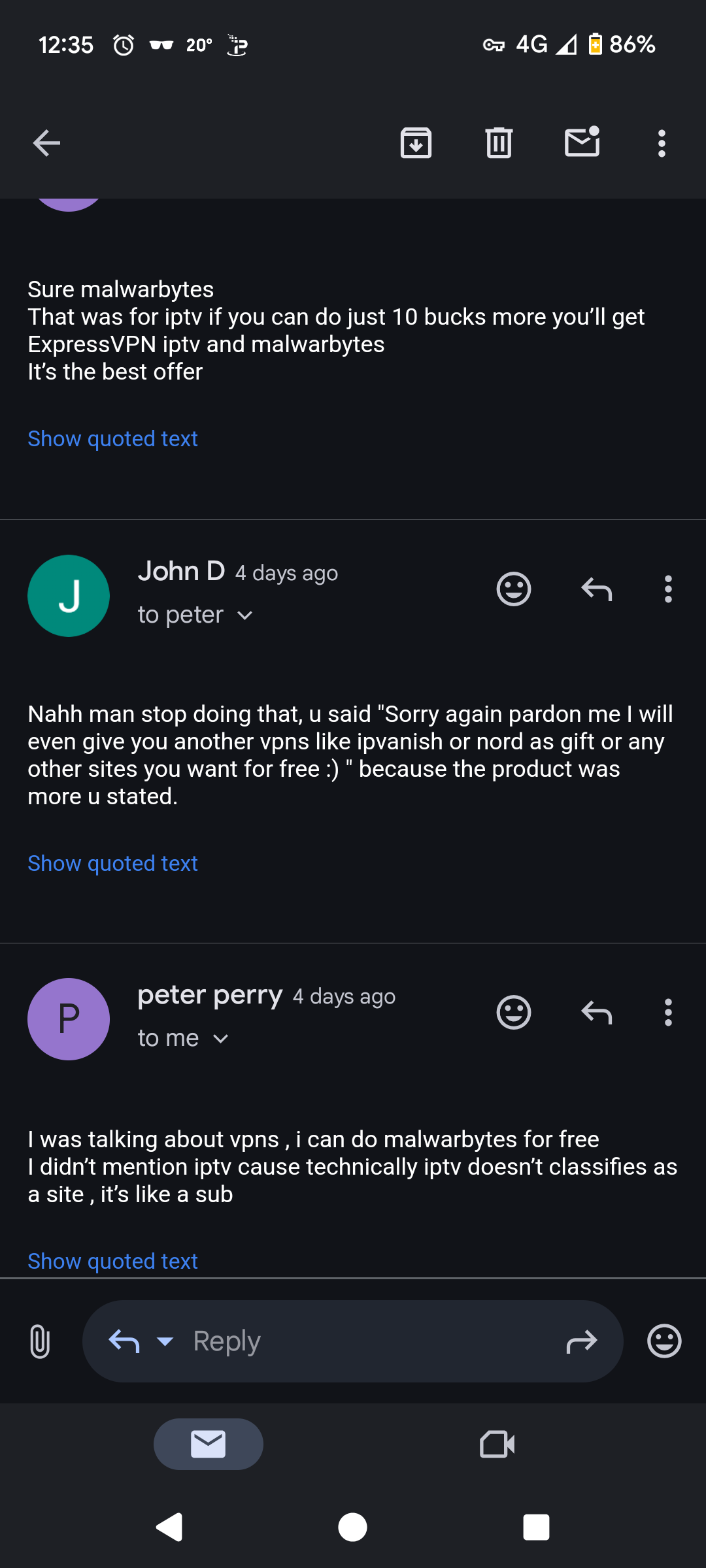Screen dimensions: 706x1568
Task: Open the top bar overflow menu
Action: pos(662,143)
